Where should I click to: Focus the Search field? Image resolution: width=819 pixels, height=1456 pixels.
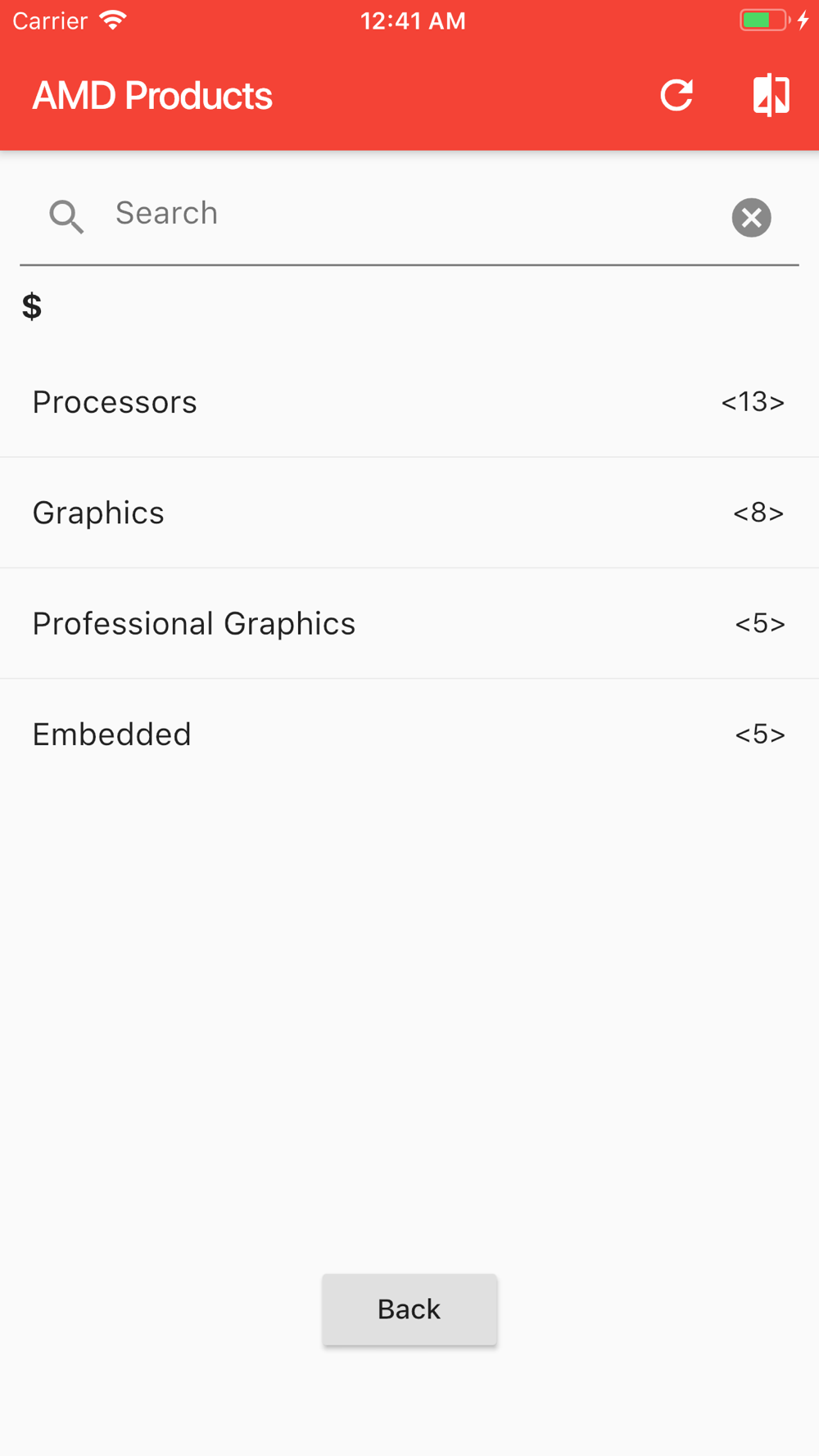[x=409, y=215]
